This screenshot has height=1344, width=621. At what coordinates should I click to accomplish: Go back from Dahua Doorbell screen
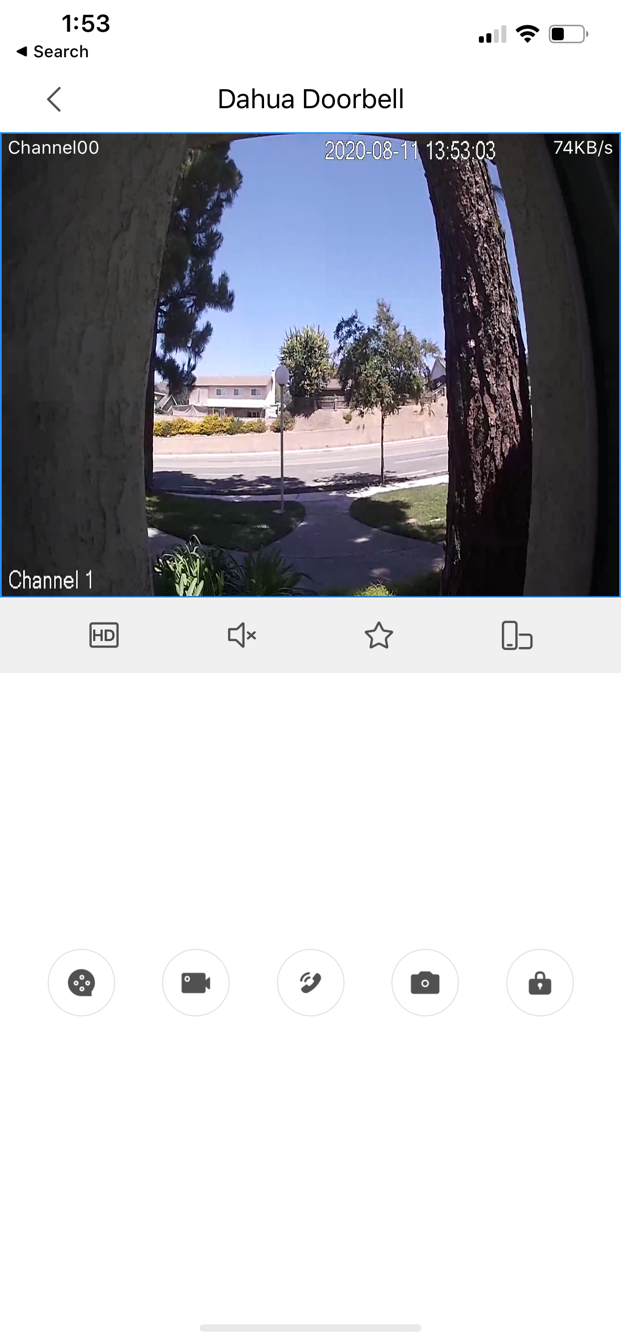coord(54,99)
